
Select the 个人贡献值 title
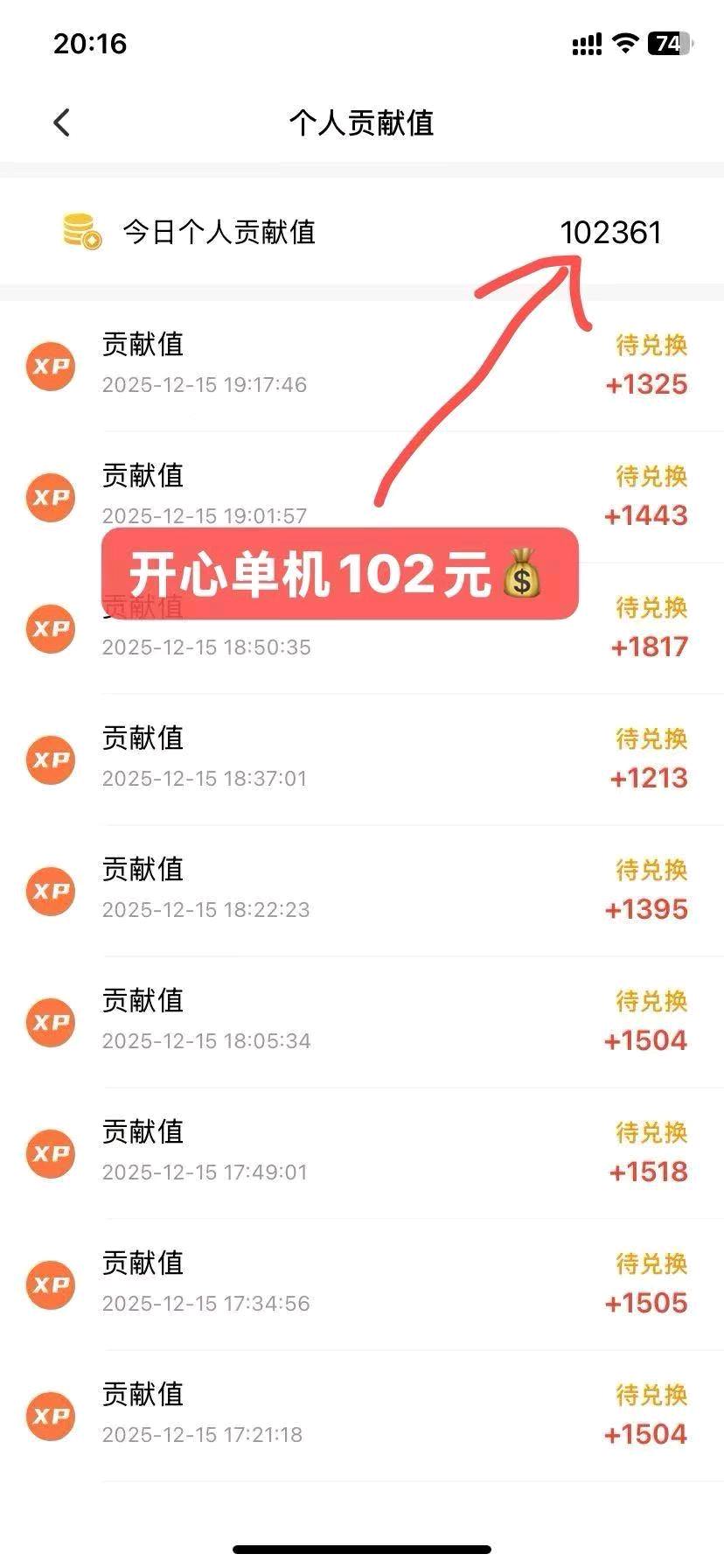362,122
